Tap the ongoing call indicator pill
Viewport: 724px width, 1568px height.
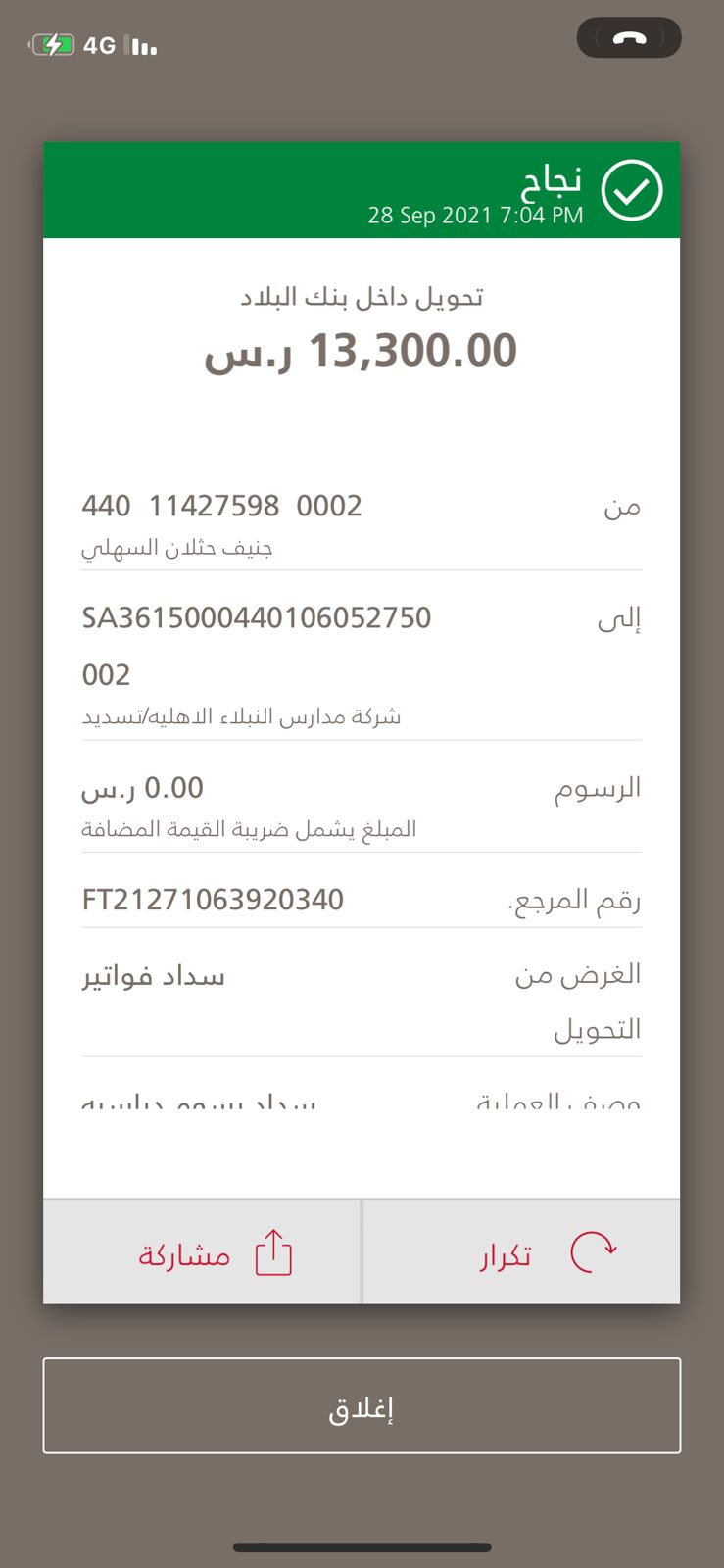629,38
